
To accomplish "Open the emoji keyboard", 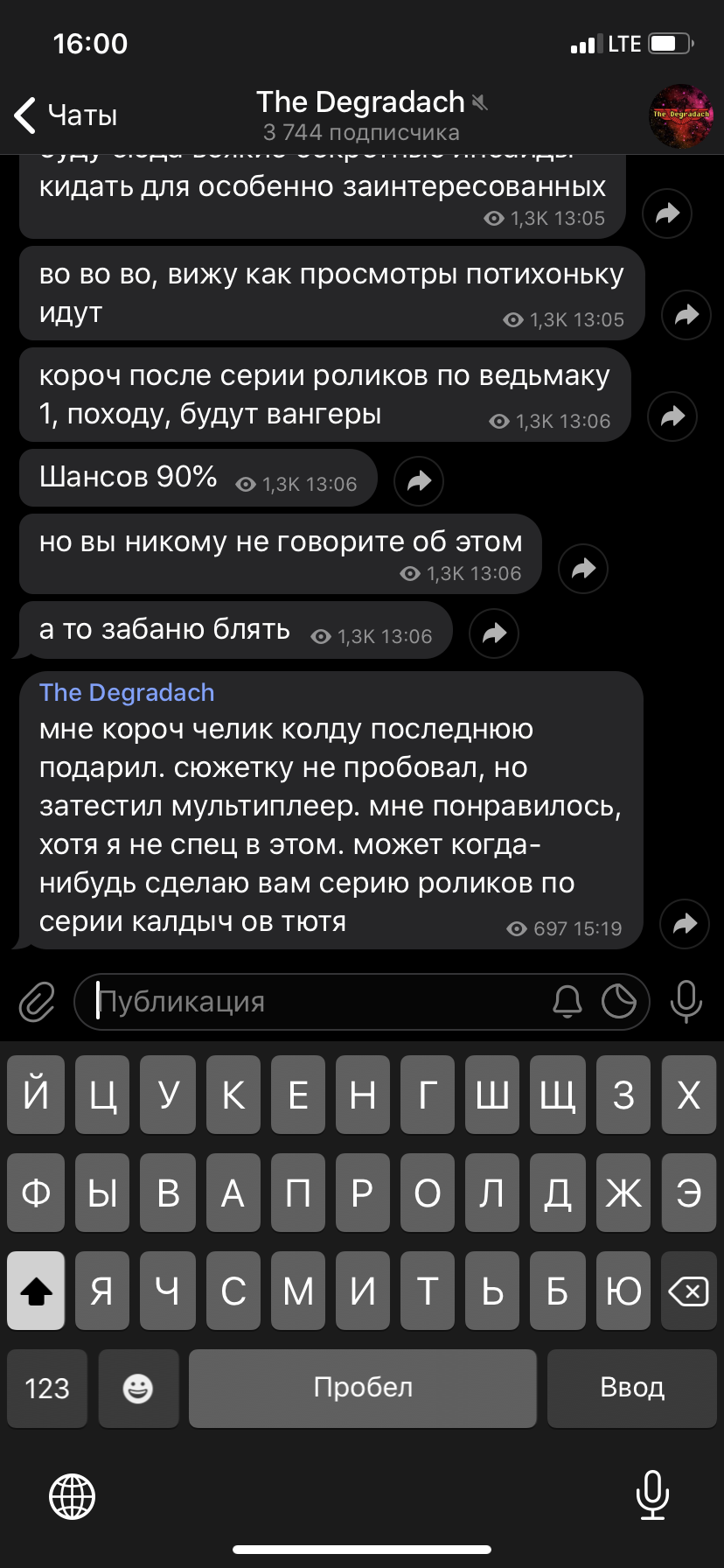I will click(138, 1389).
